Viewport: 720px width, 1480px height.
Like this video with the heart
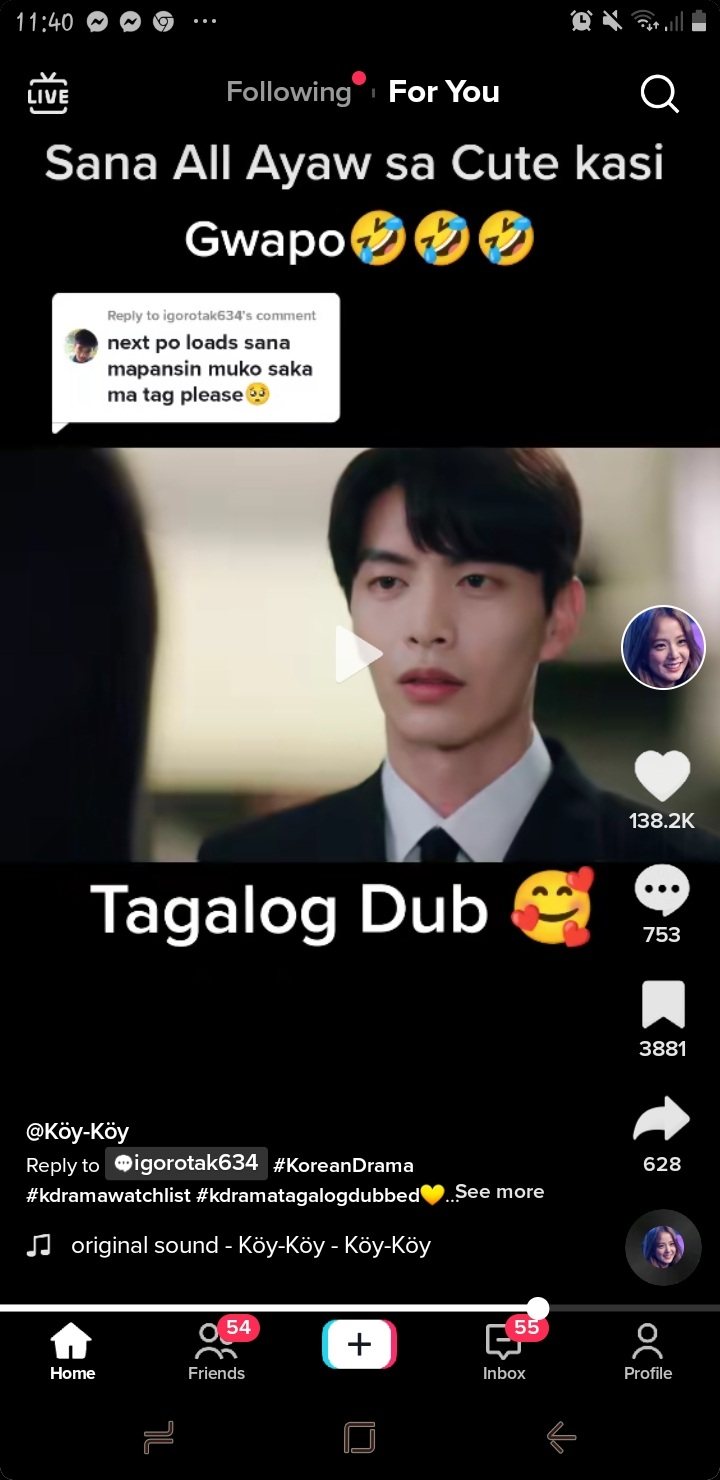661,776
